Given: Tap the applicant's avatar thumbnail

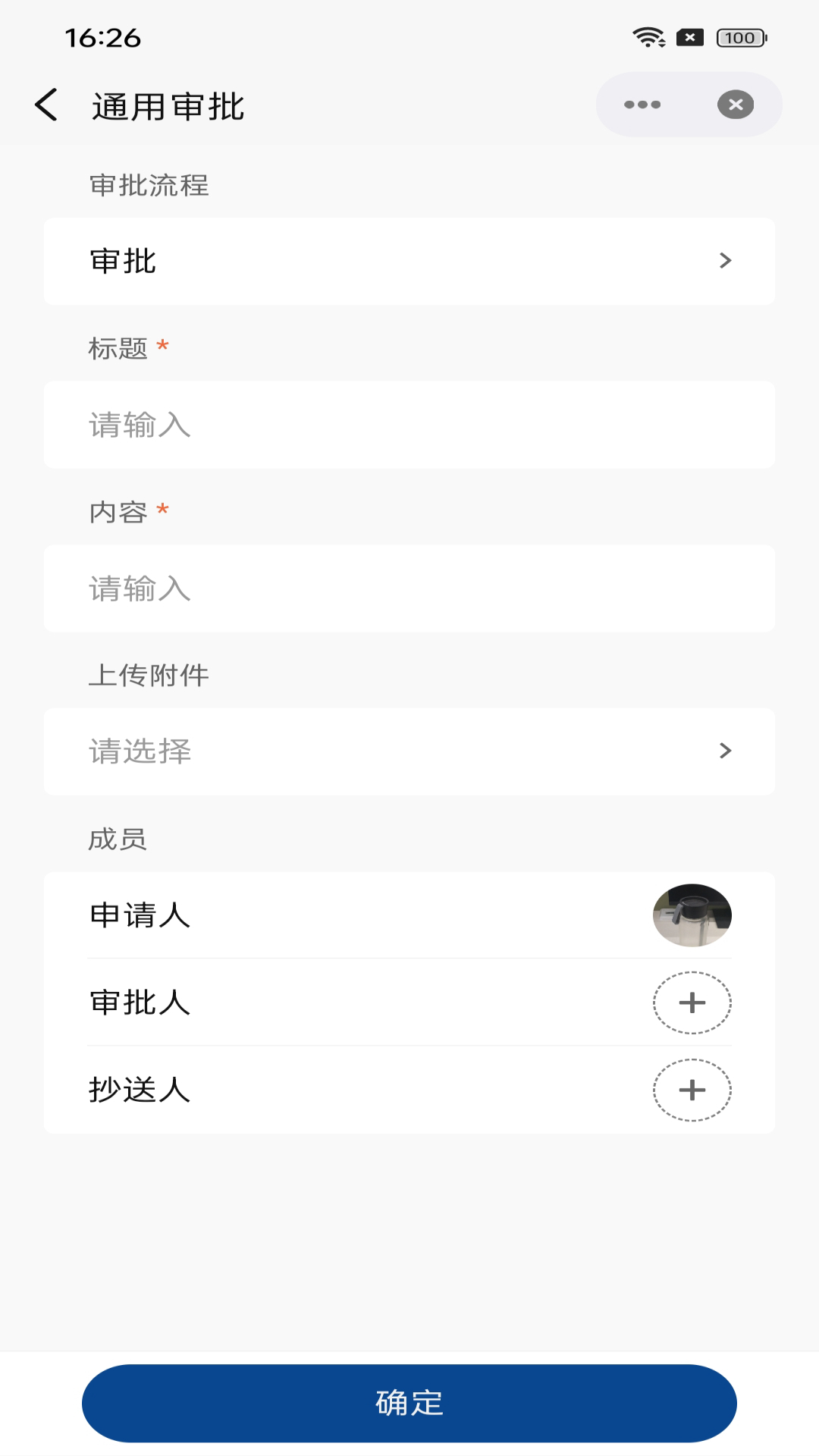Looking at the screenshot, I should tap(692, 915).
